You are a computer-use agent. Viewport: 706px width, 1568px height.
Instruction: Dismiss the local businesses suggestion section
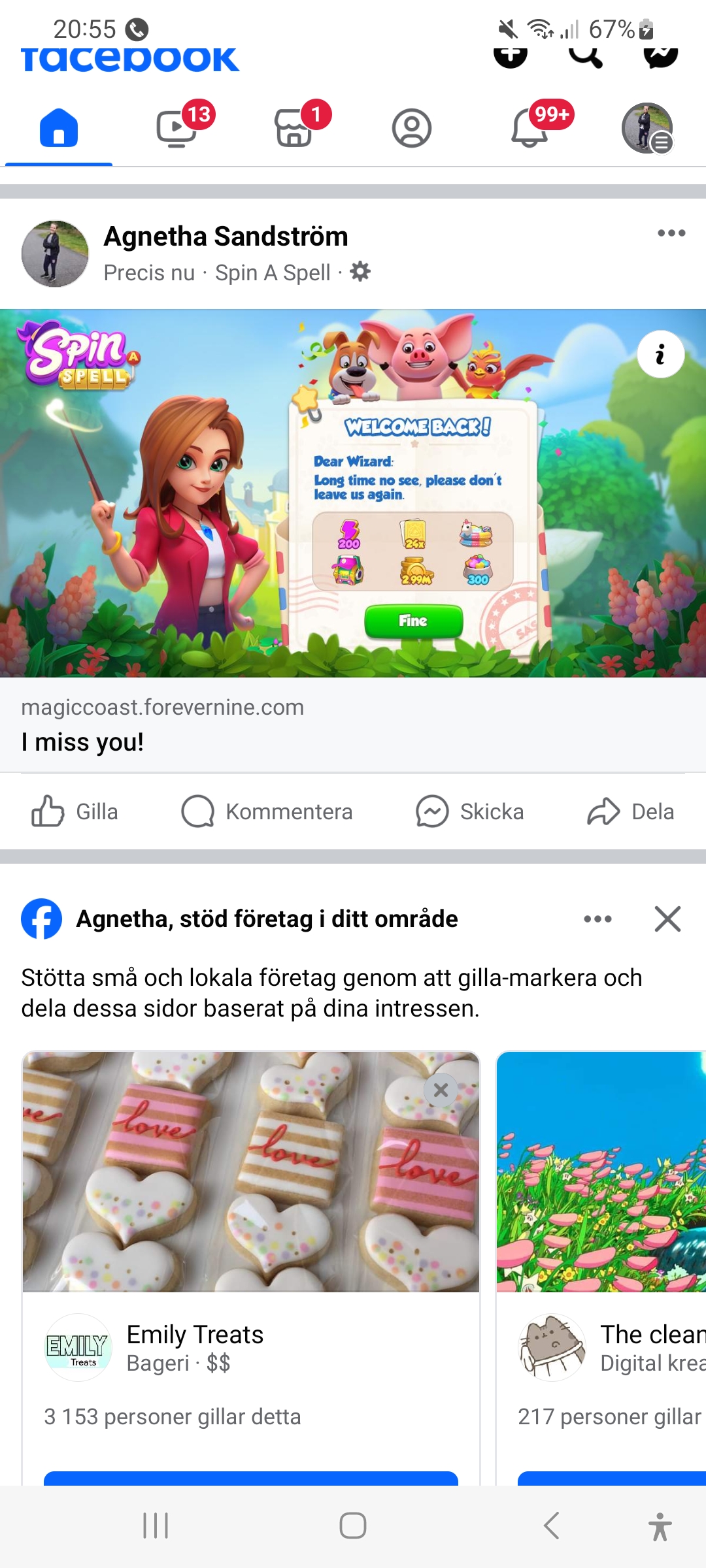point(667,919)
